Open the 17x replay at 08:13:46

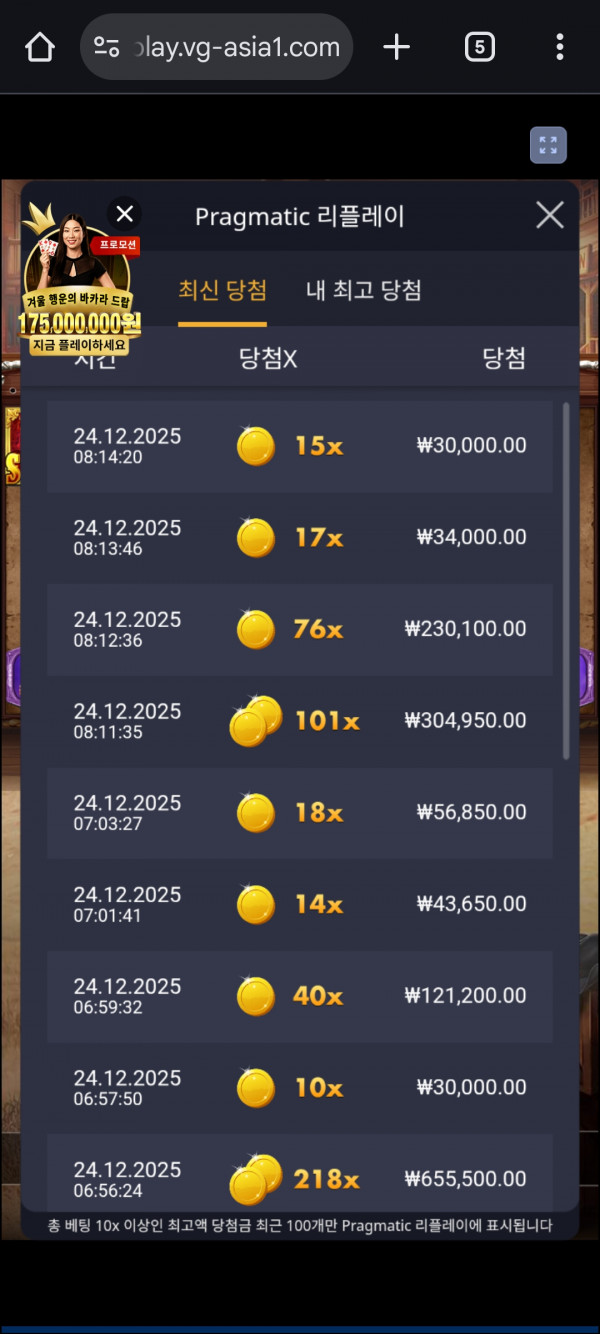[300, 538]
